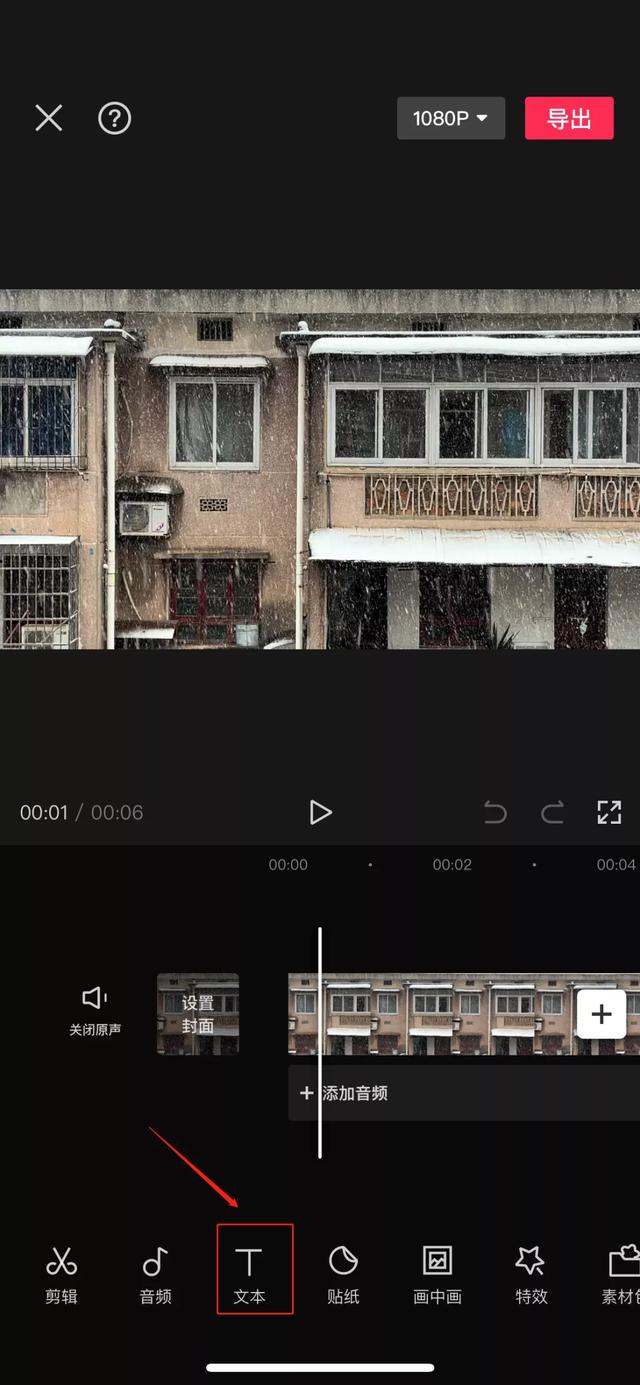Add a clip with the plus button
This screenshot has width=640, height=1385.
(x=601, y=1014)
